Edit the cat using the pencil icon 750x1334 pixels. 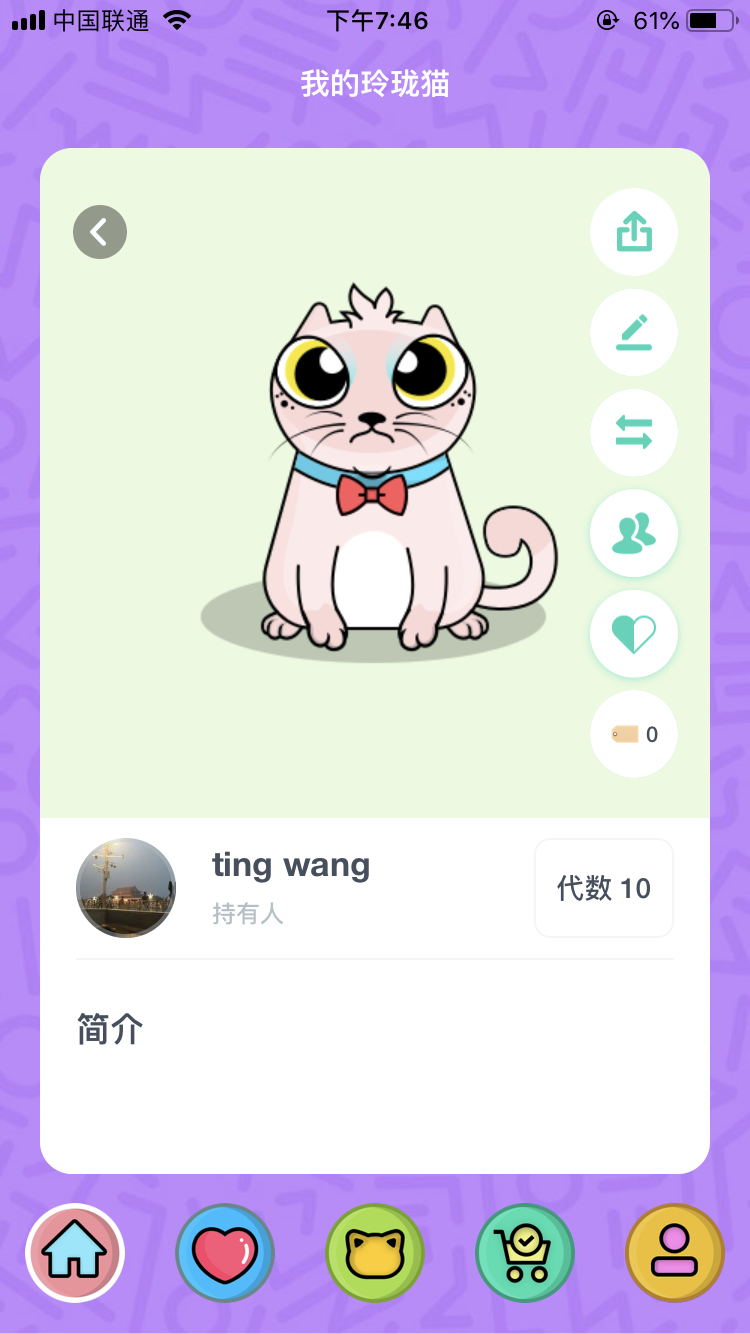coord(634,332)
